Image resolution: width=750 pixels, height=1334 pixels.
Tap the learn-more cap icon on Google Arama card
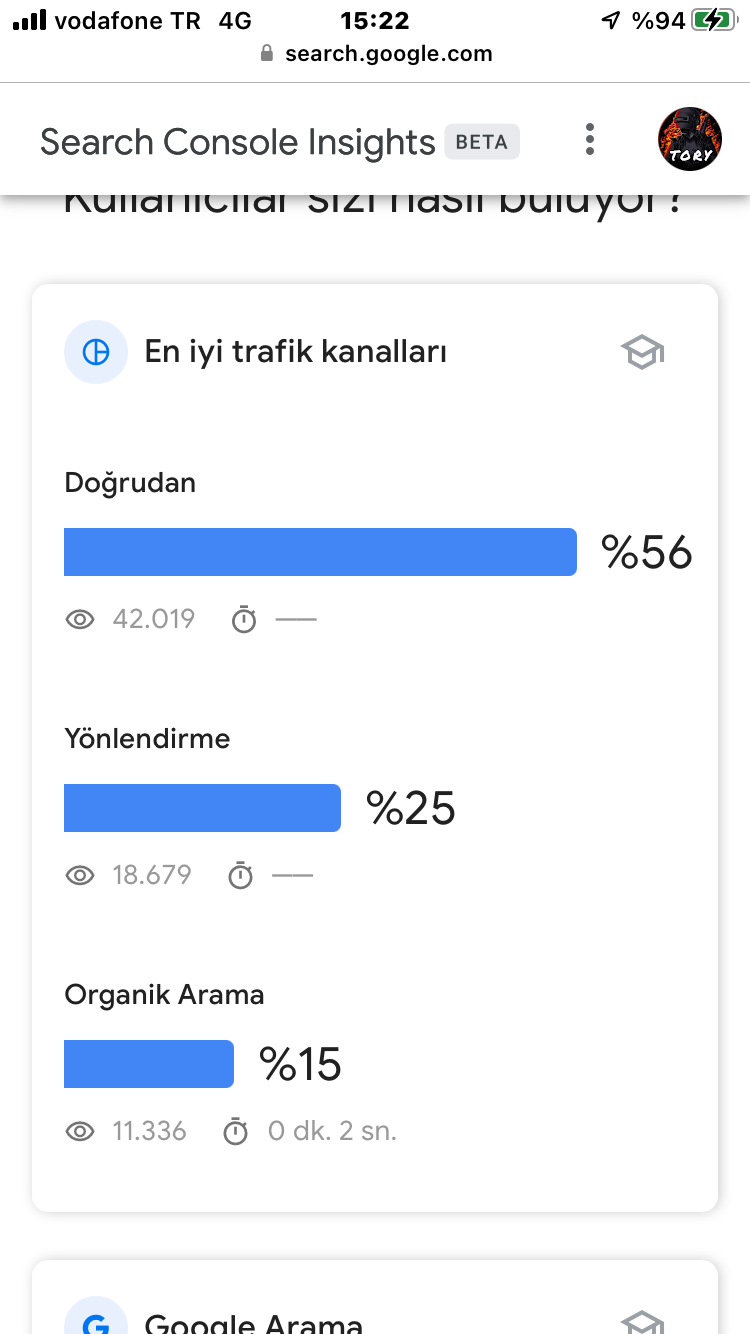pos(643,1323)
